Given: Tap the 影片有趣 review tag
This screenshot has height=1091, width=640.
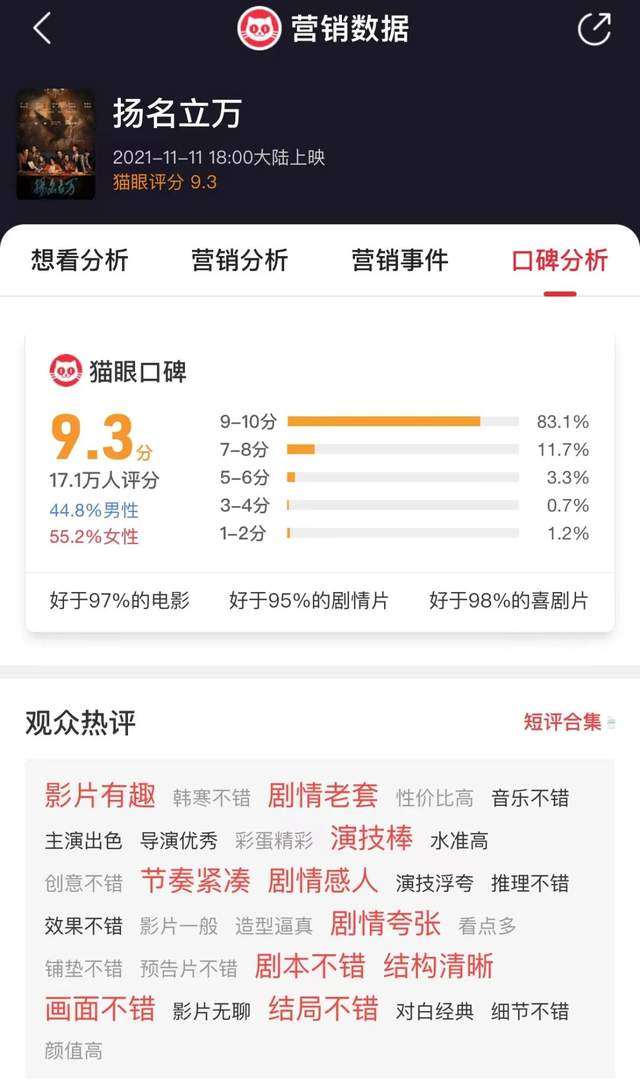Looking at the screenshot, I should [x=100, y=795].
